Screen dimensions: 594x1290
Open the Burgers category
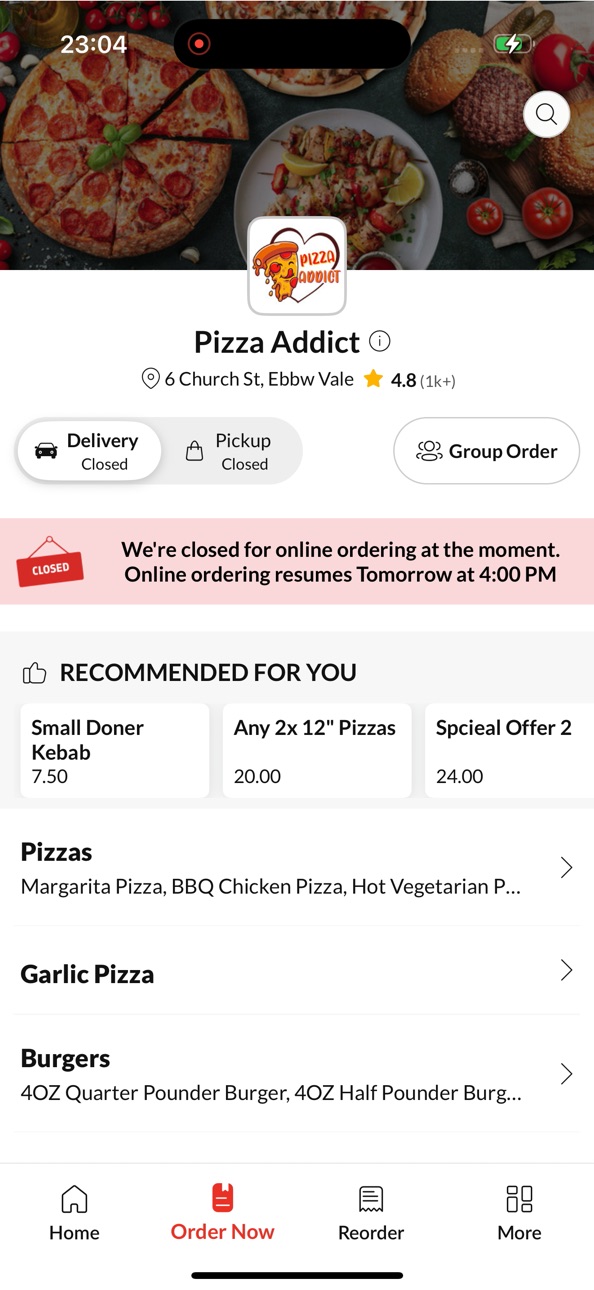point(297,1074)
